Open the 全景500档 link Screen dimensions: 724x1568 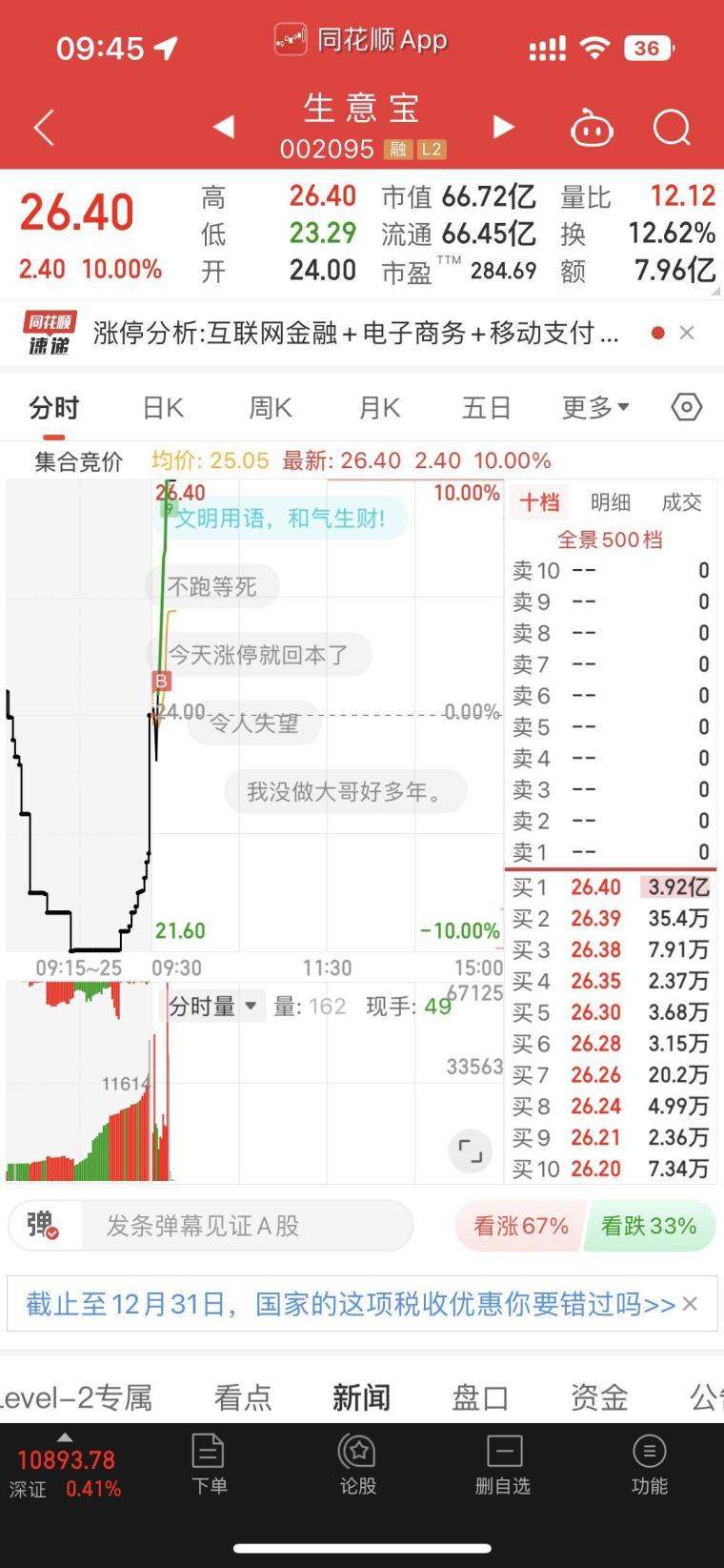tap(608, 540)
